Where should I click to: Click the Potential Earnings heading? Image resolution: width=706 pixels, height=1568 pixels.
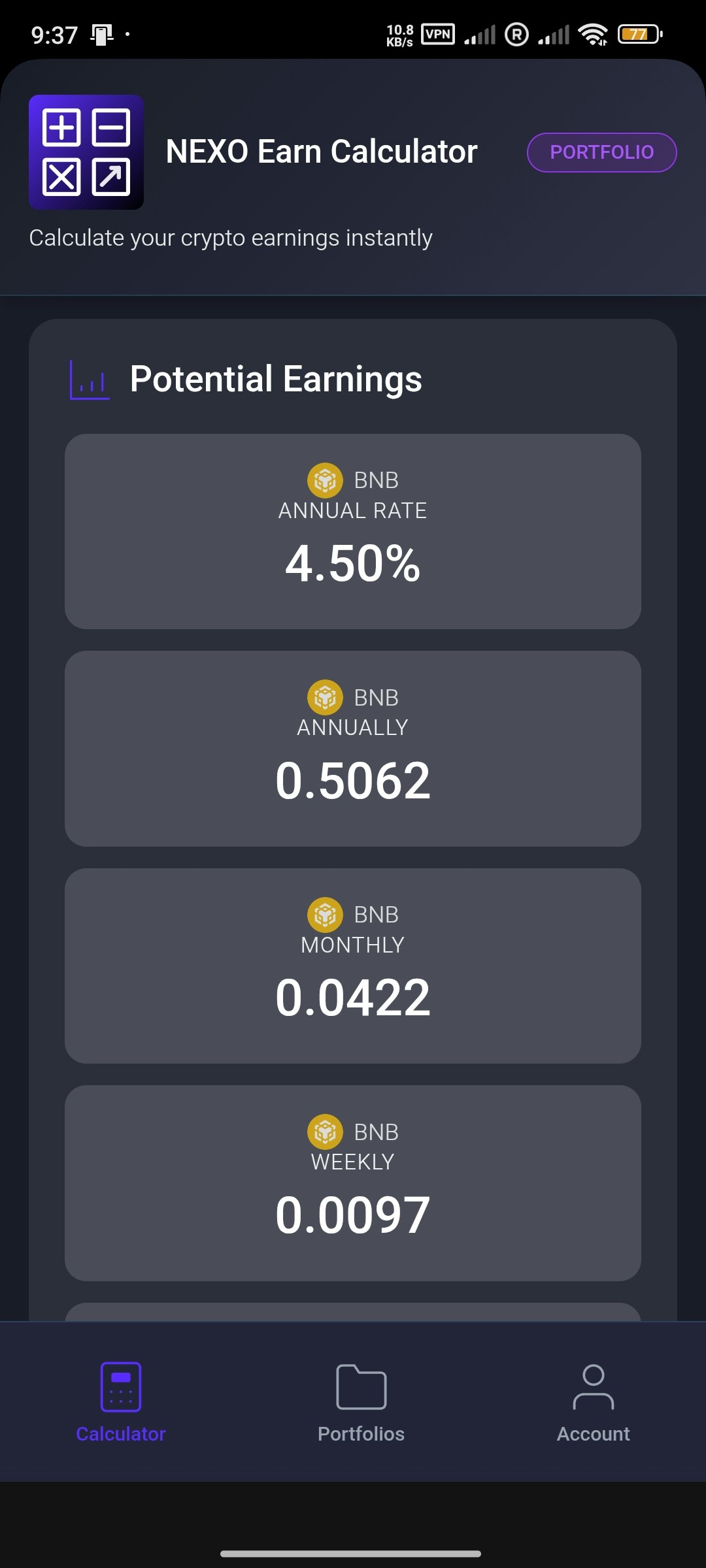pos(277,379)
